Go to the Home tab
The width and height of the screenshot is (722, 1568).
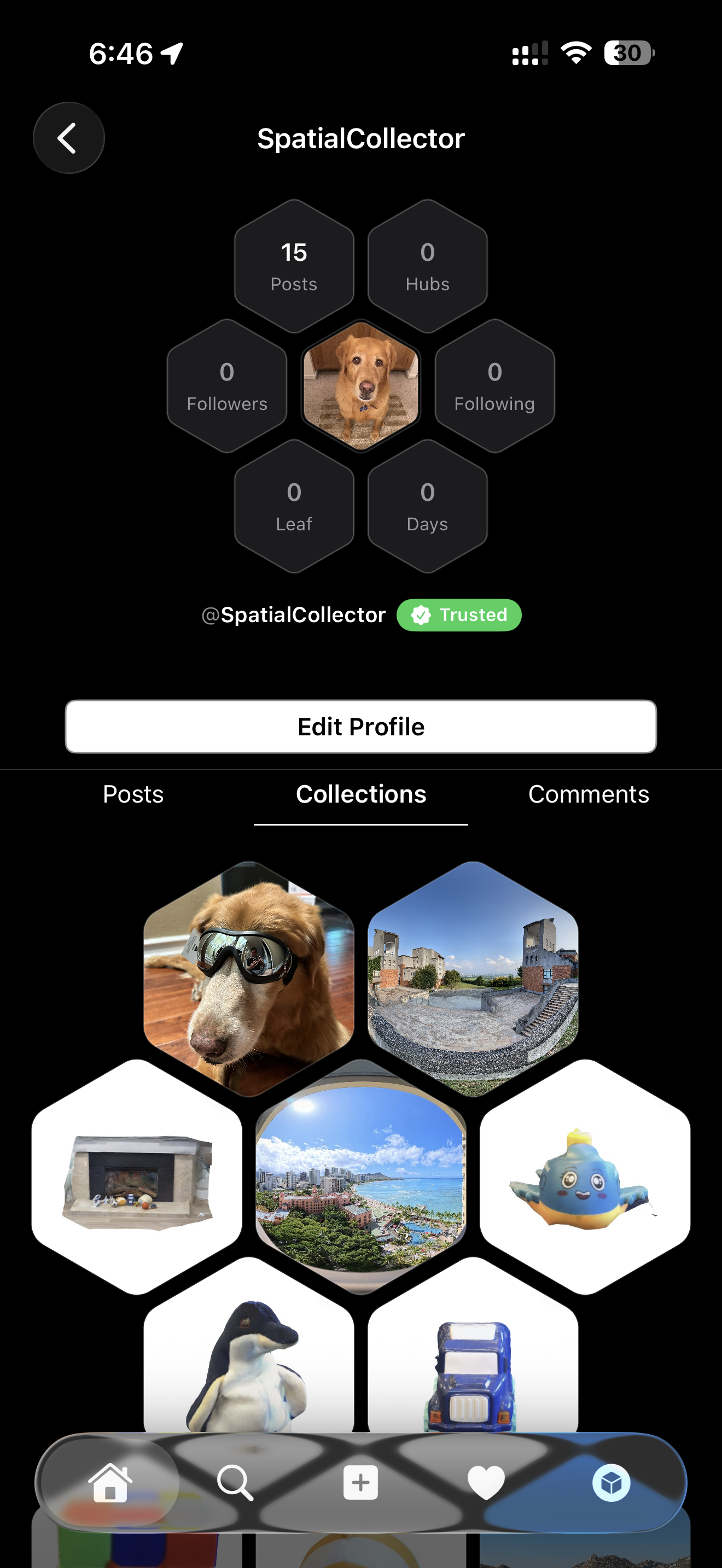(110, 1483)
